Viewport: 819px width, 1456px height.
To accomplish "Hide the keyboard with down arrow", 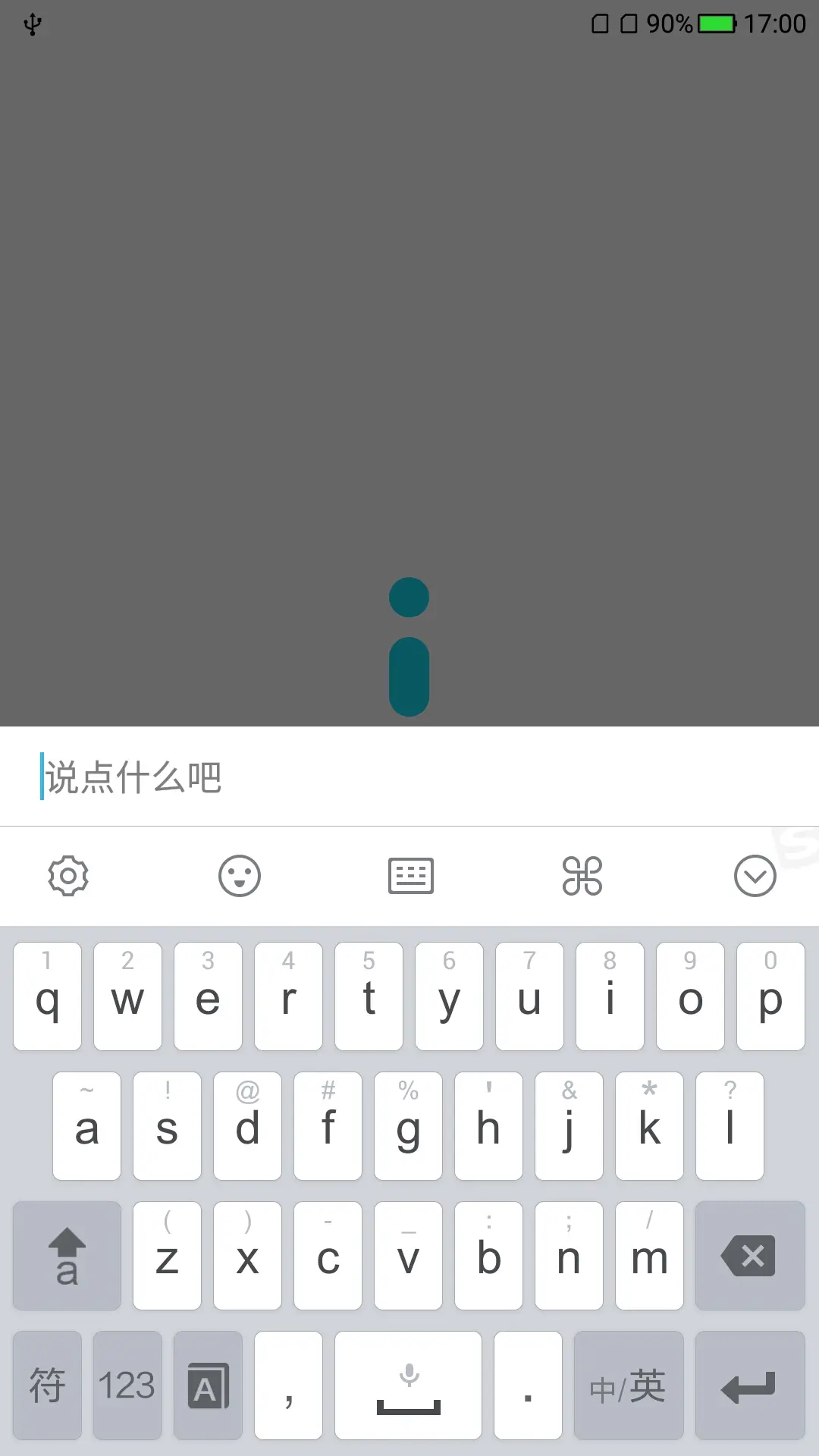I will (755, 877).
